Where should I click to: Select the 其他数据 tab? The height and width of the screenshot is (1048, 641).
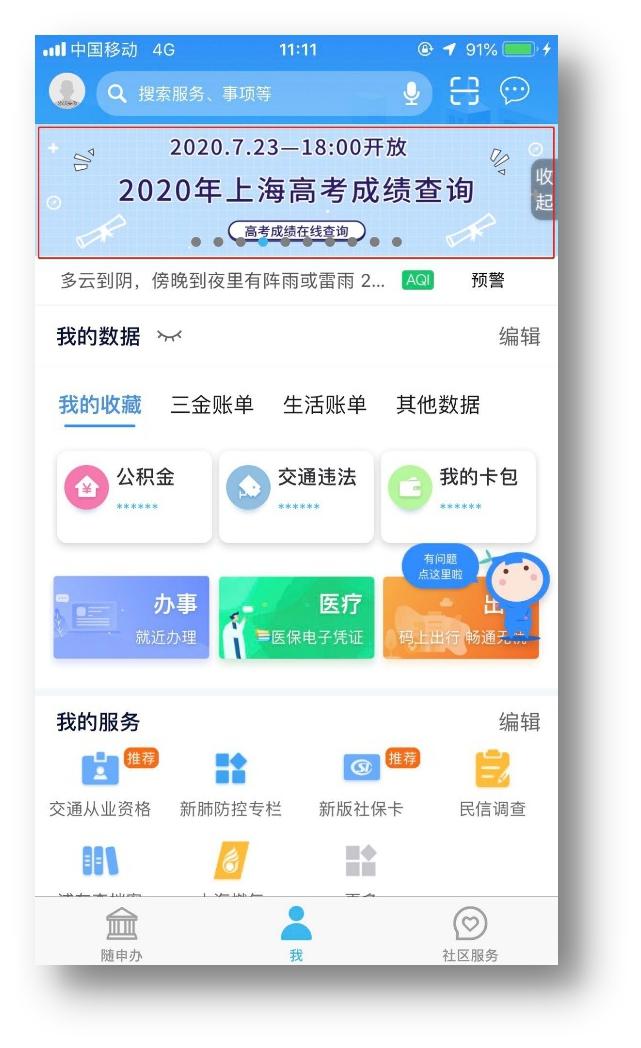(x=438, y=405)
